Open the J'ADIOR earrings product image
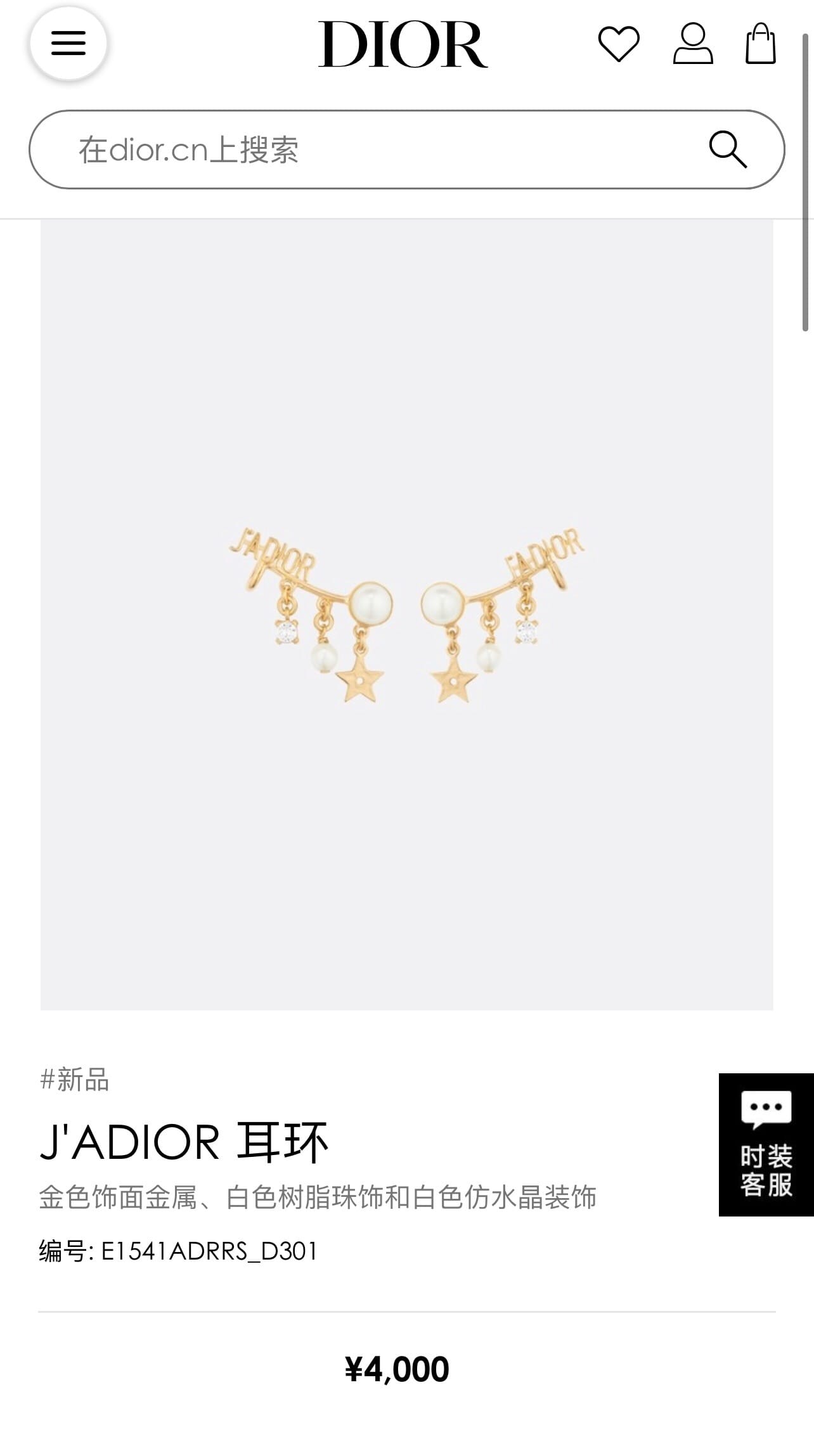 click(x=407, y=615)
